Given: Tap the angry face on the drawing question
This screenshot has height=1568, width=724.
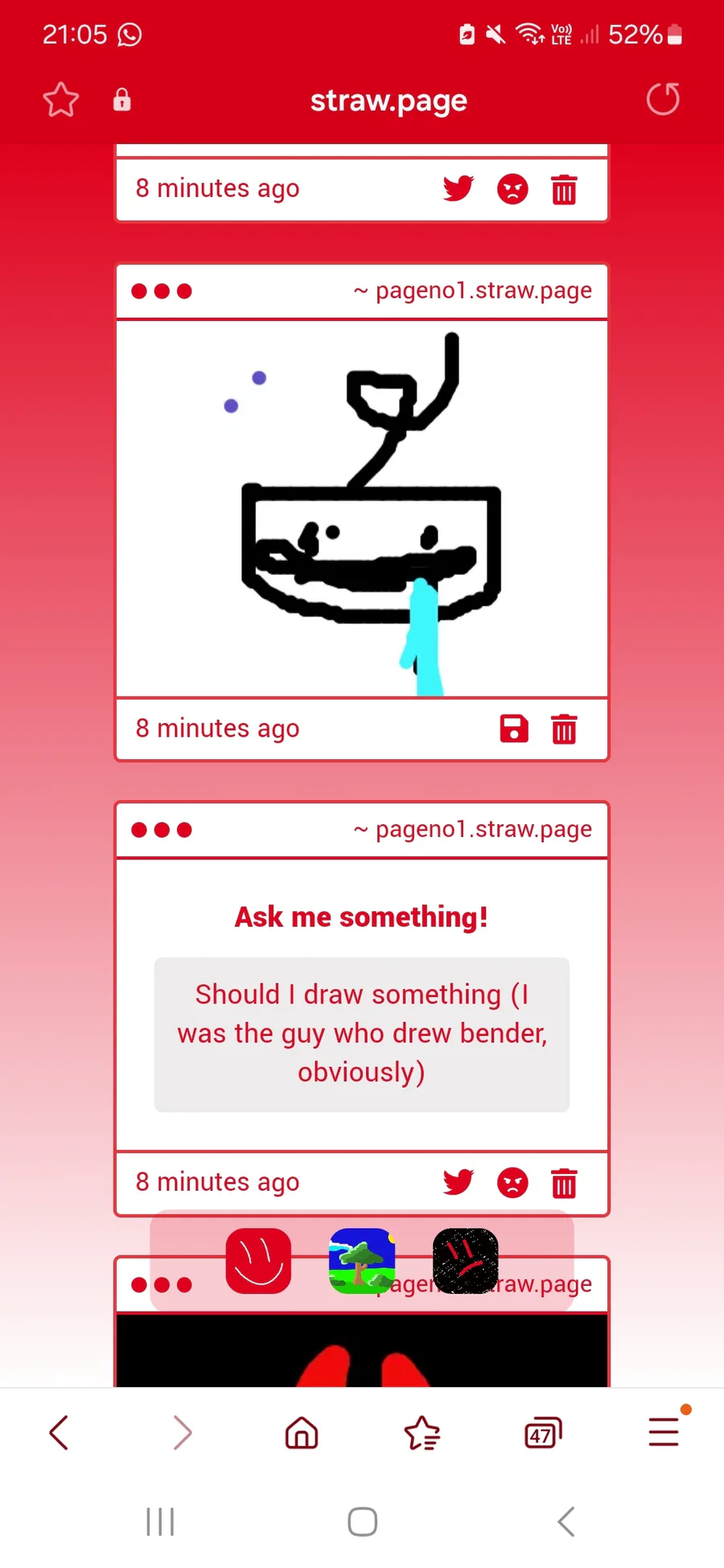Looking at the screenshot, I should [x=512, y=1182].
